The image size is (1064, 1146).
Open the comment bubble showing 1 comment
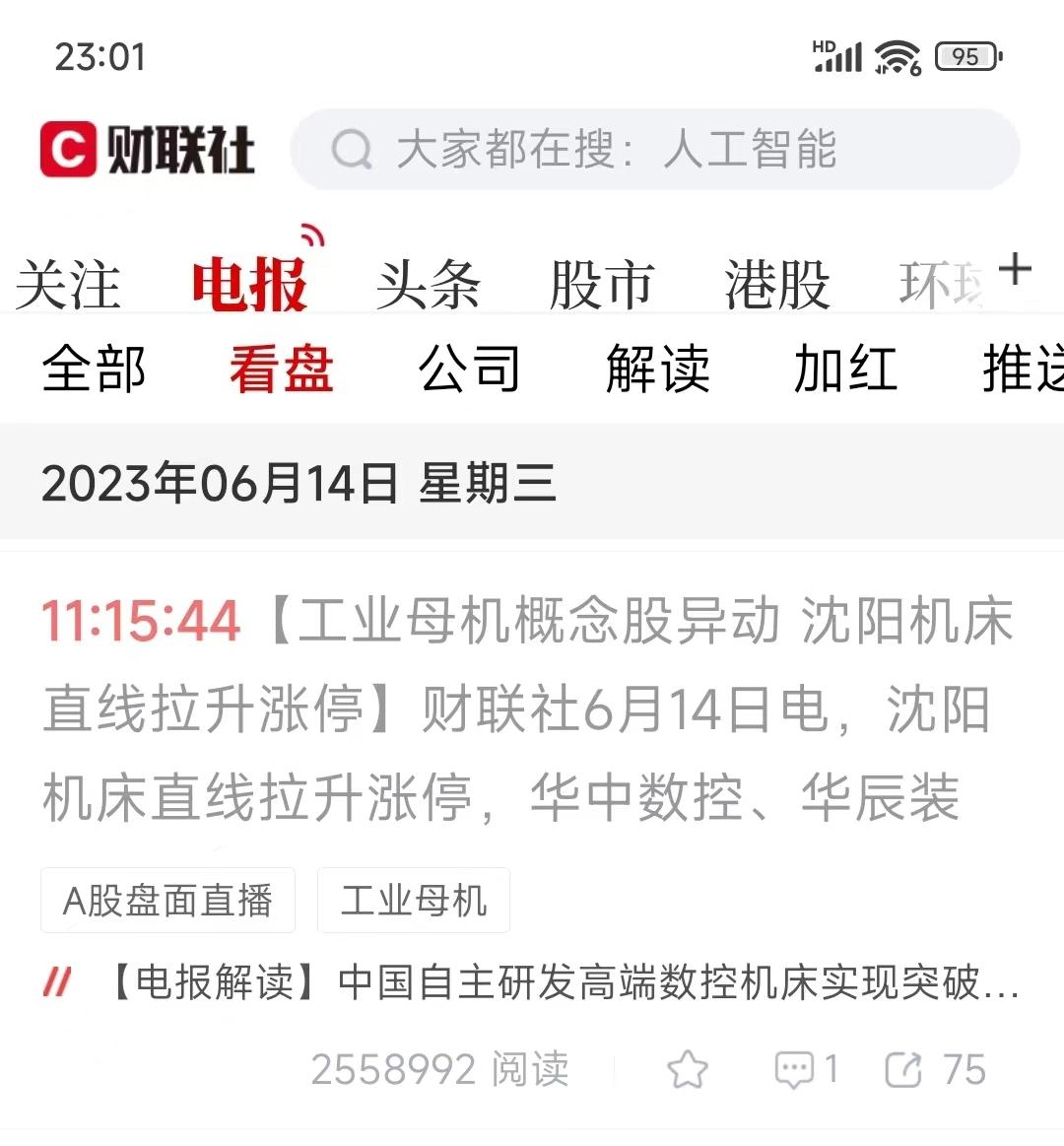[x=798, y=1068]
